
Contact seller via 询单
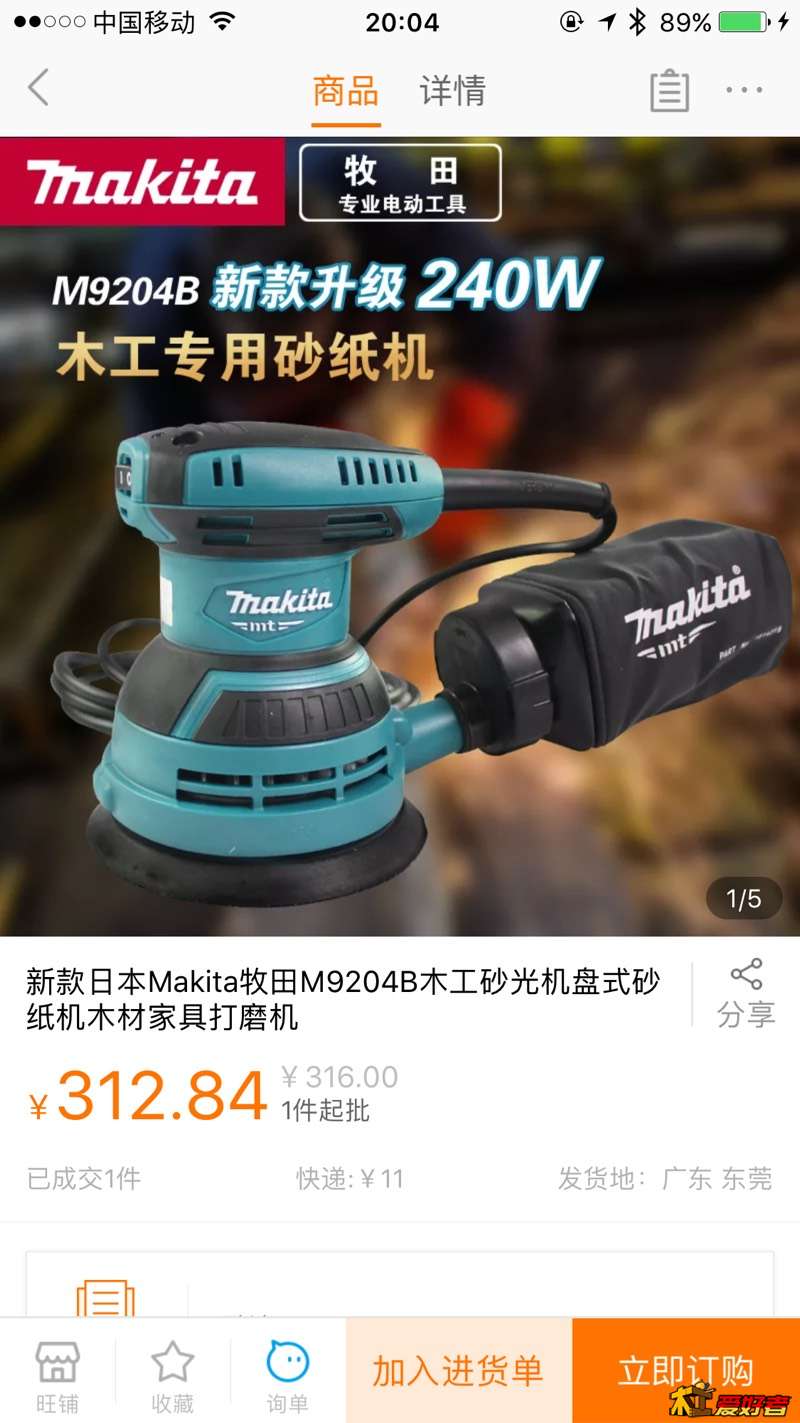[287, 1375]
